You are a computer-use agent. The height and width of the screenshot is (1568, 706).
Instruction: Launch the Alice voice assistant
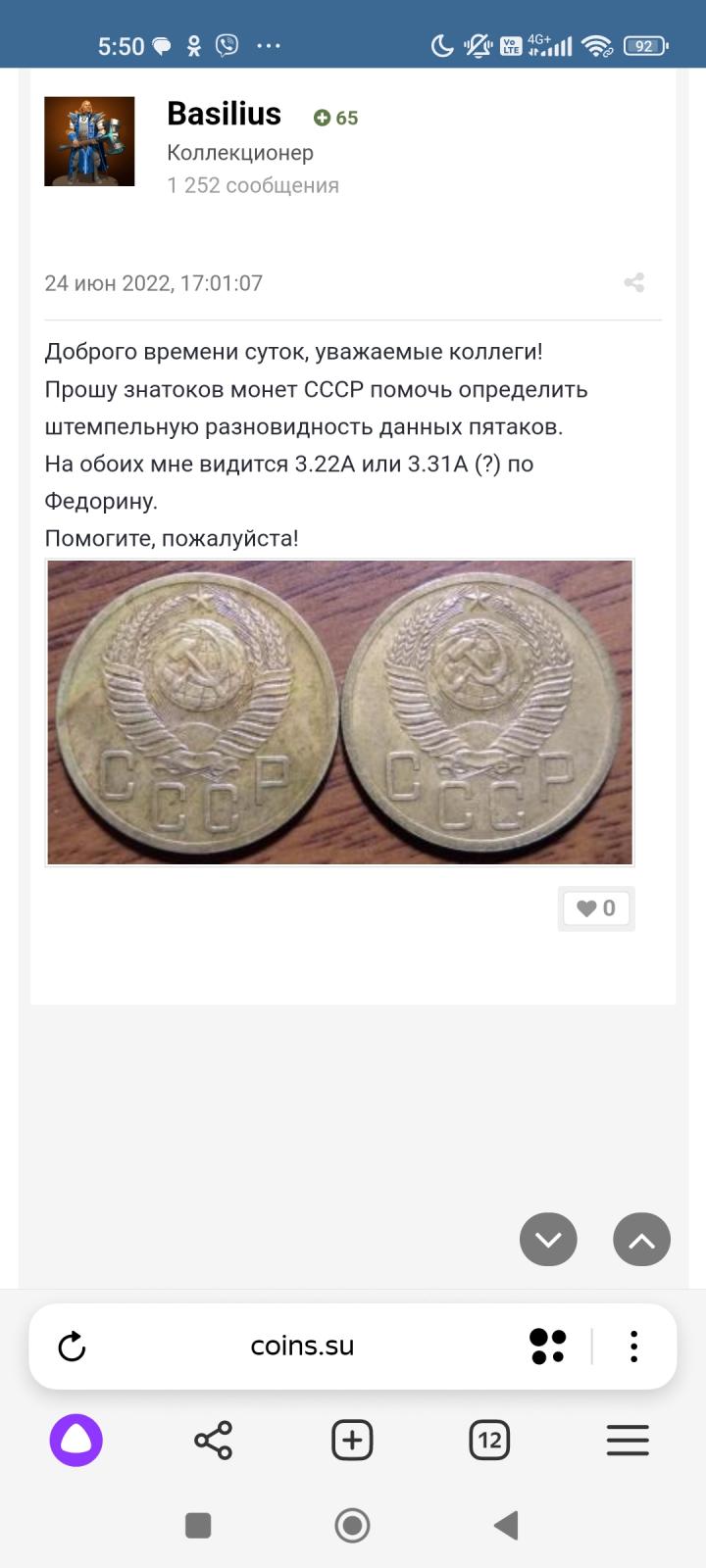click(x=76, y=1441)
